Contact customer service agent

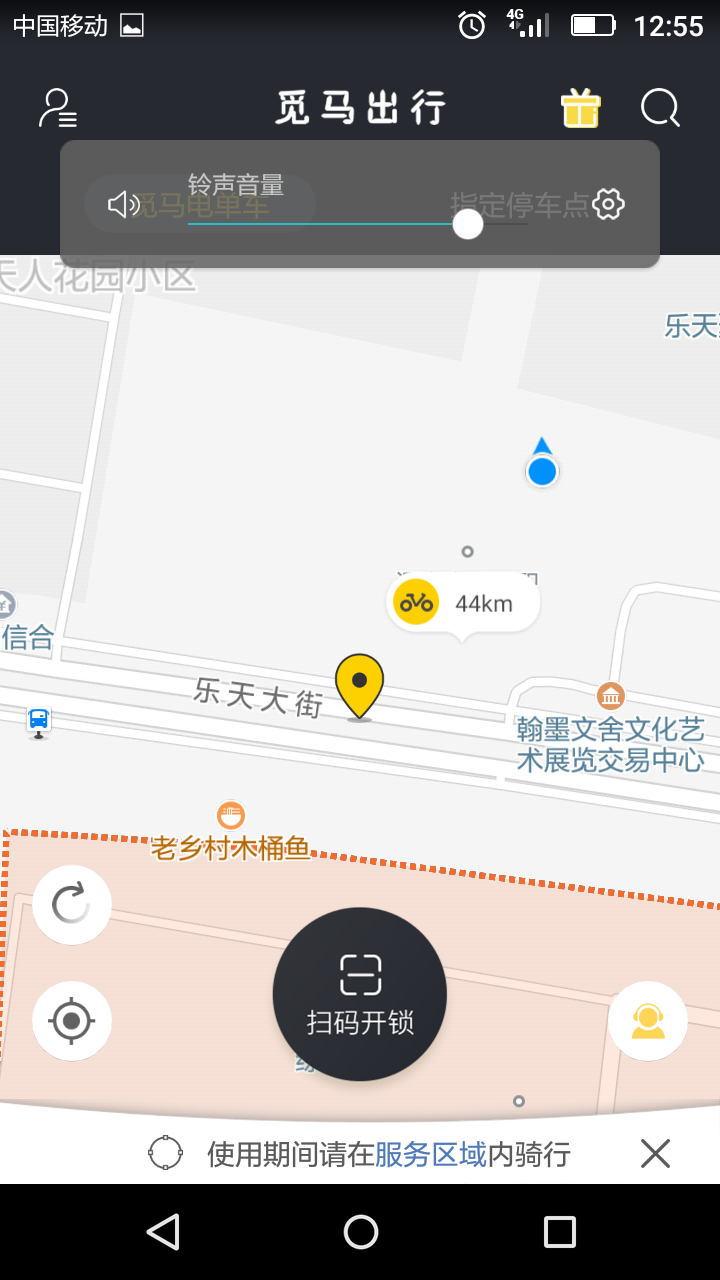[648, 1021]
